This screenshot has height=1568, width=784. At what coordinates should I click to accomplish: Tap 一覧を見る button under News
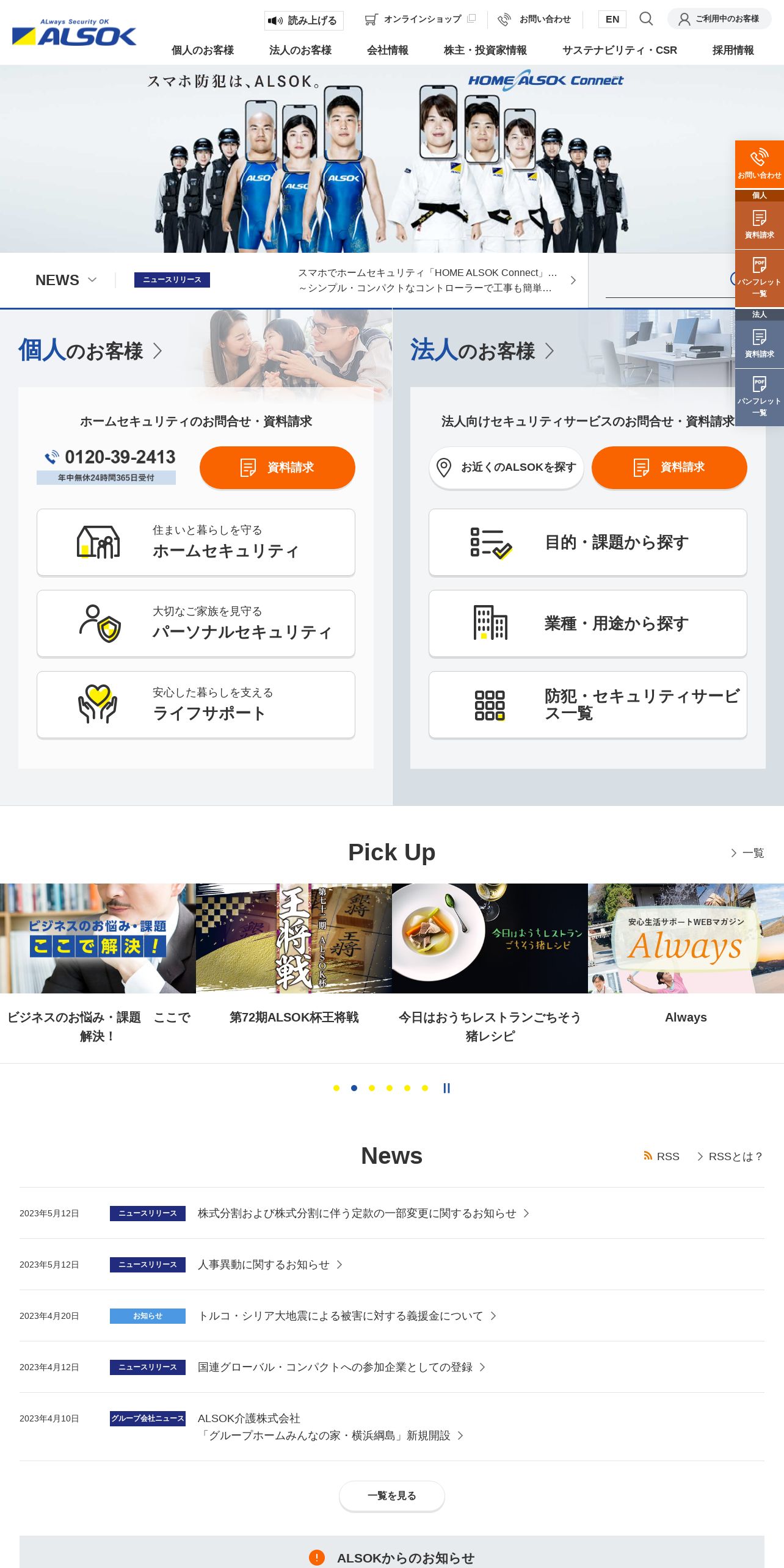tap(392, 1496)
